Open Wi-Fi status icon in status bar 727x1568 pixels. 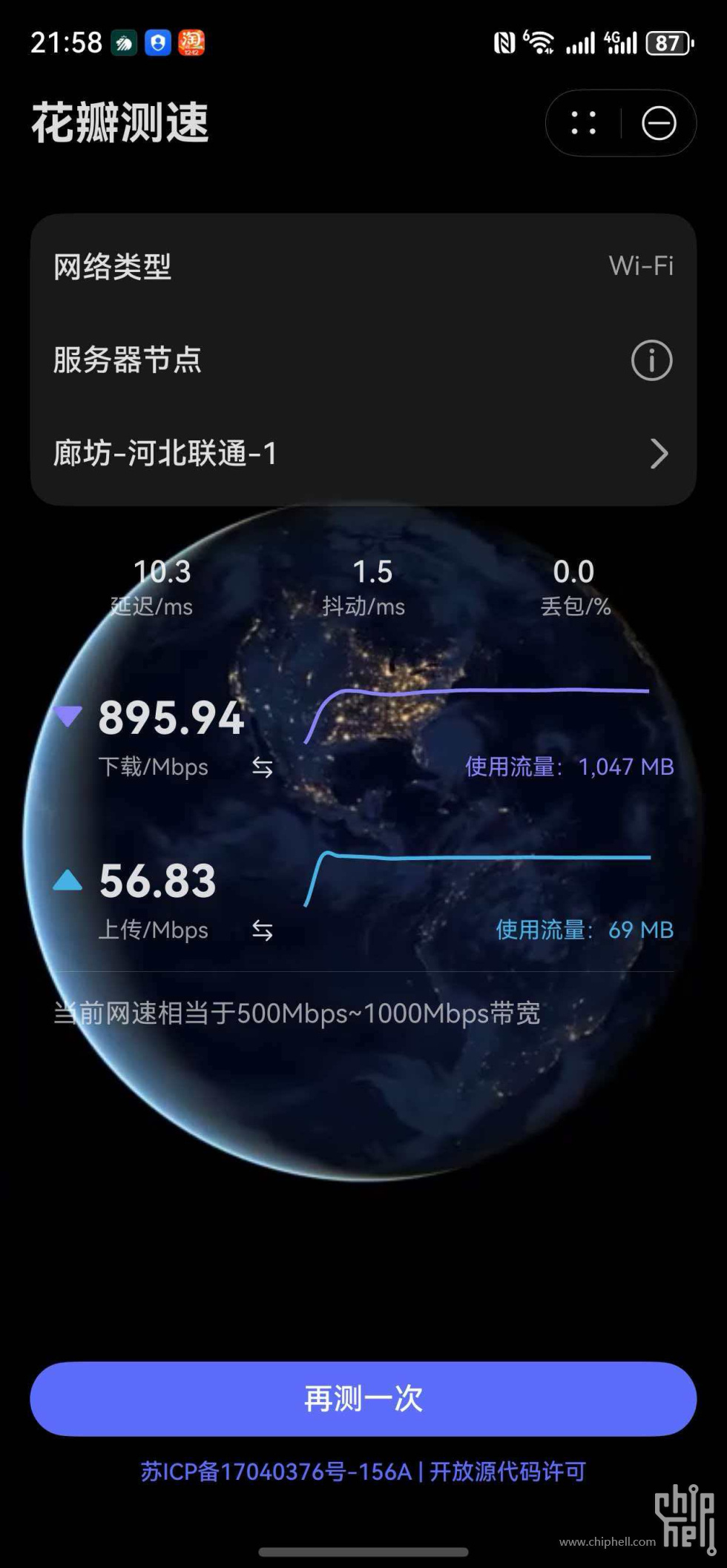coord(542,42)
